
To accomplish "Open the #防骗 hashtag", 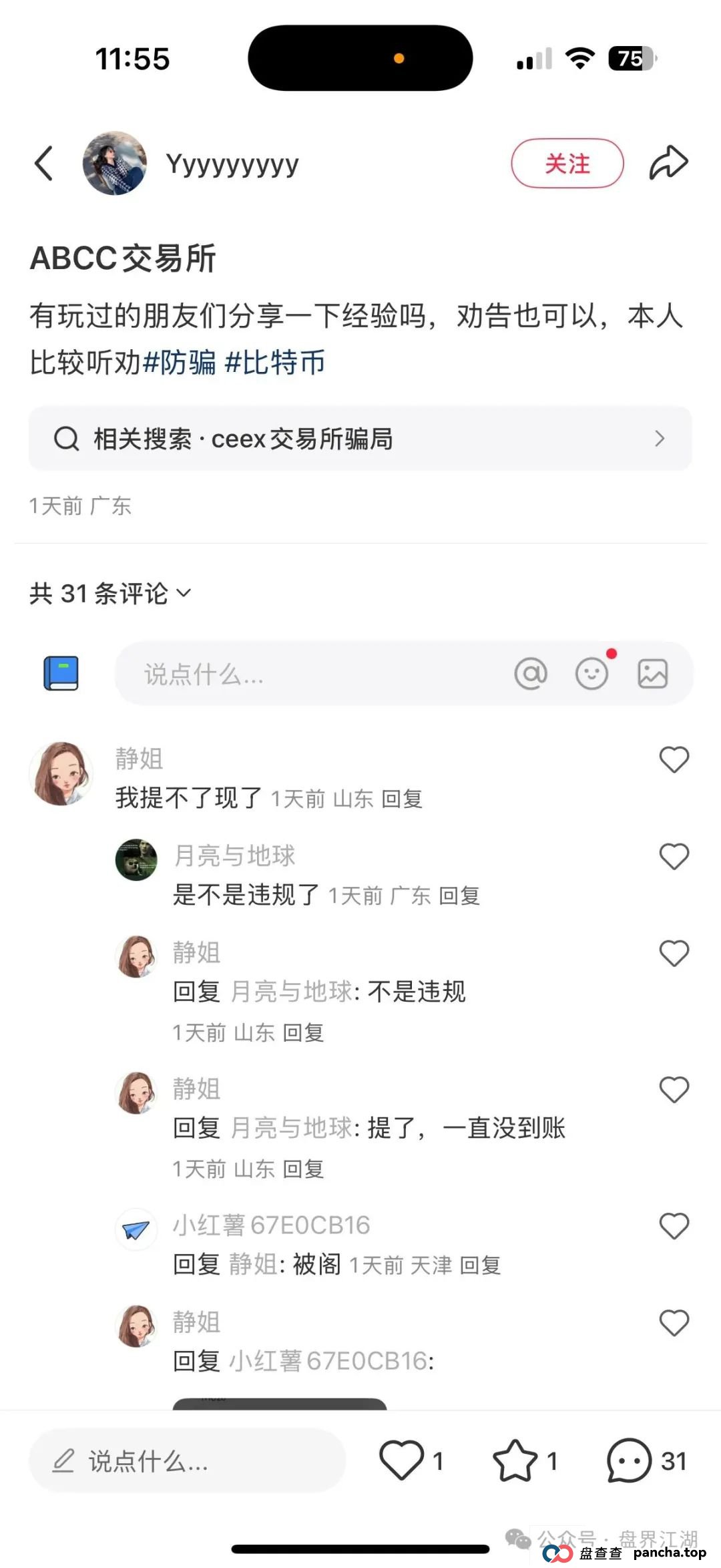I will pos(179,364).
